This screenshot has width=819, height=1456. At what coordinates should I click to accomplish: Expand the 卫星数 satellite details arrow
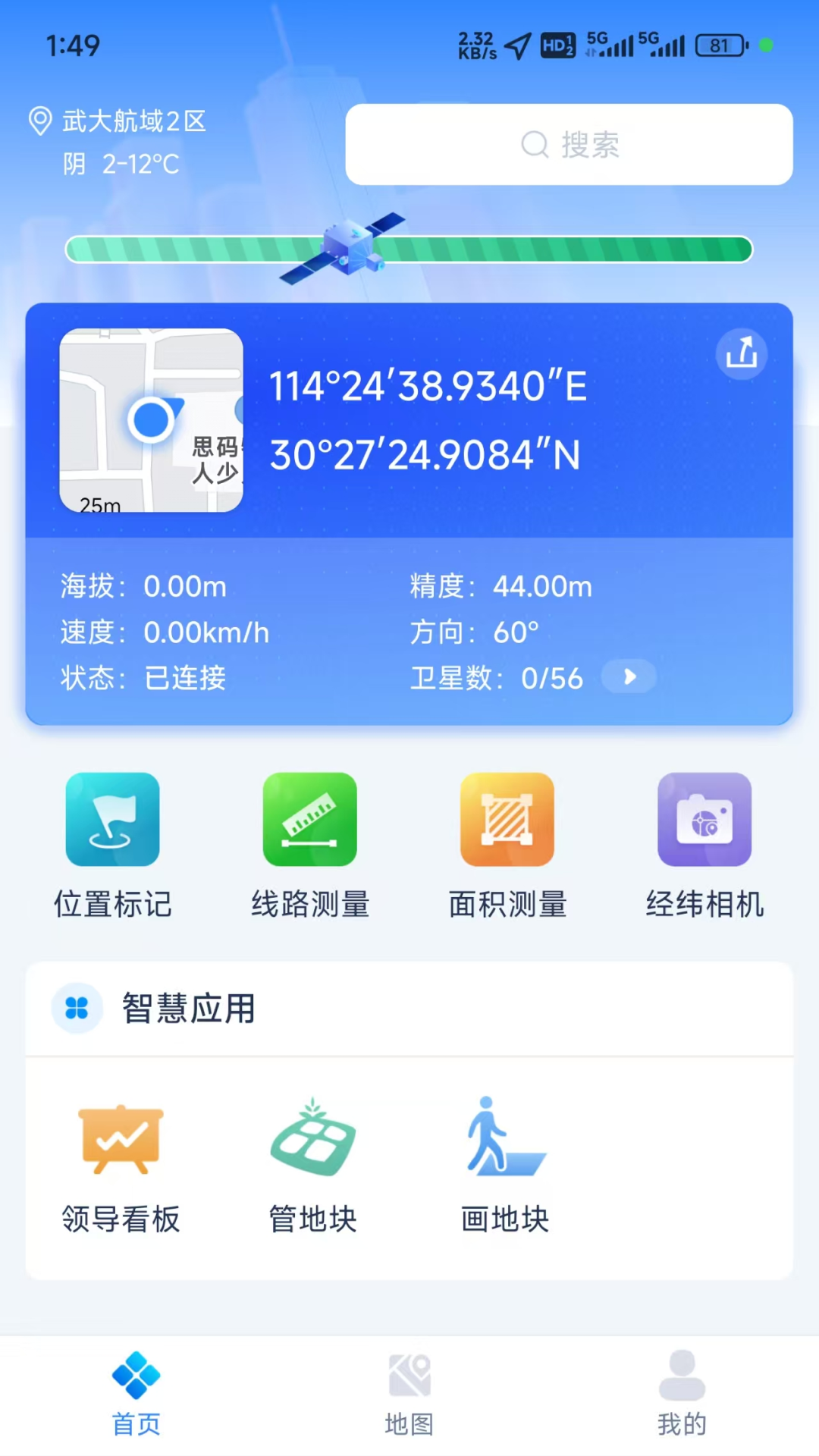pyautogui.click(x=629, y=677)
